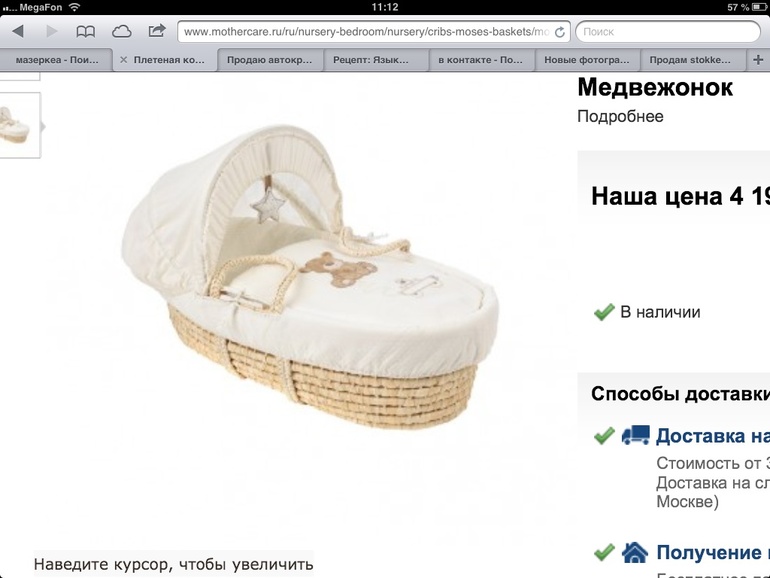Switch to the Продаю автокр... tab
The width and height of the screenshot is (770, 578).
click(x=270, y=60)
